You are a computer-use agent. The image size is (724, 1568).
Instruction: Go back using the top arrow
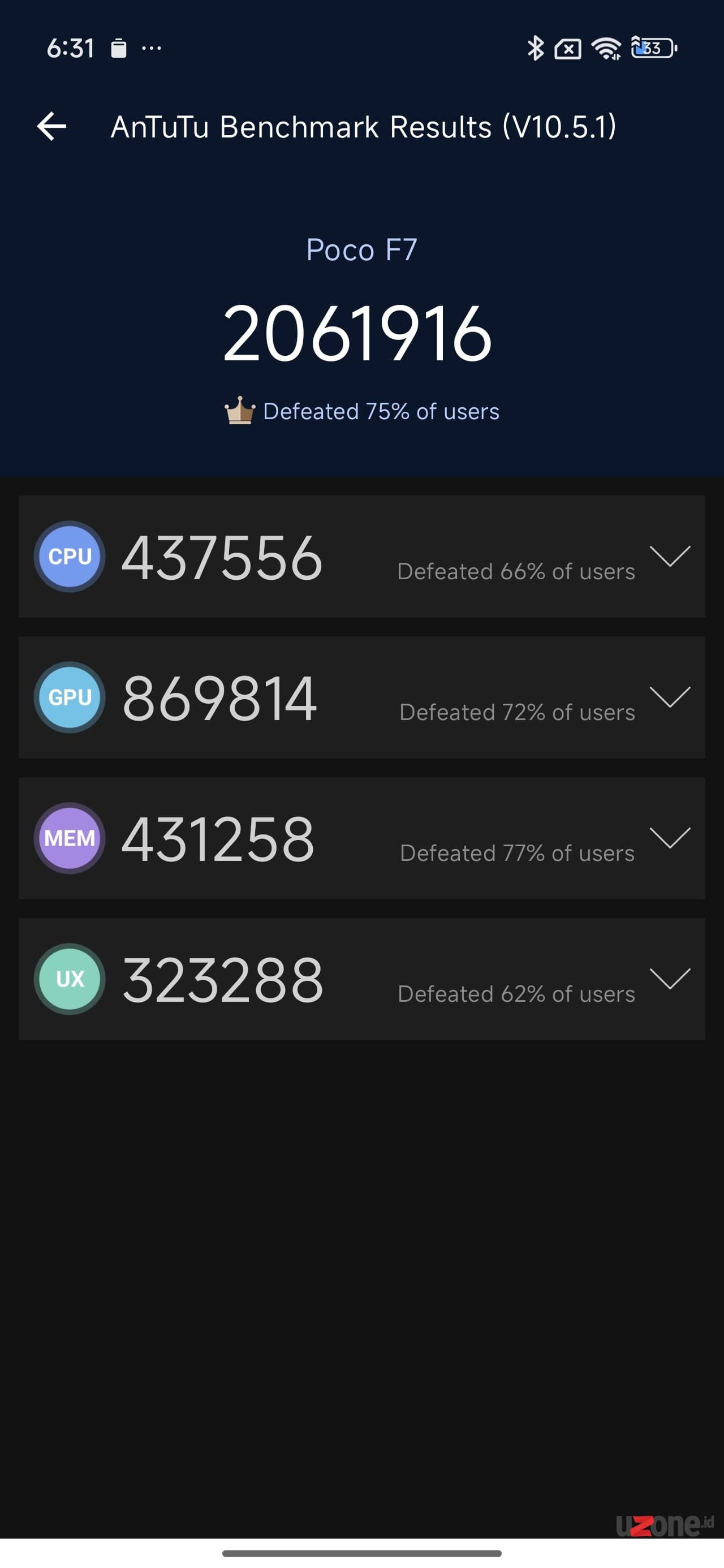tap(52, 127)
